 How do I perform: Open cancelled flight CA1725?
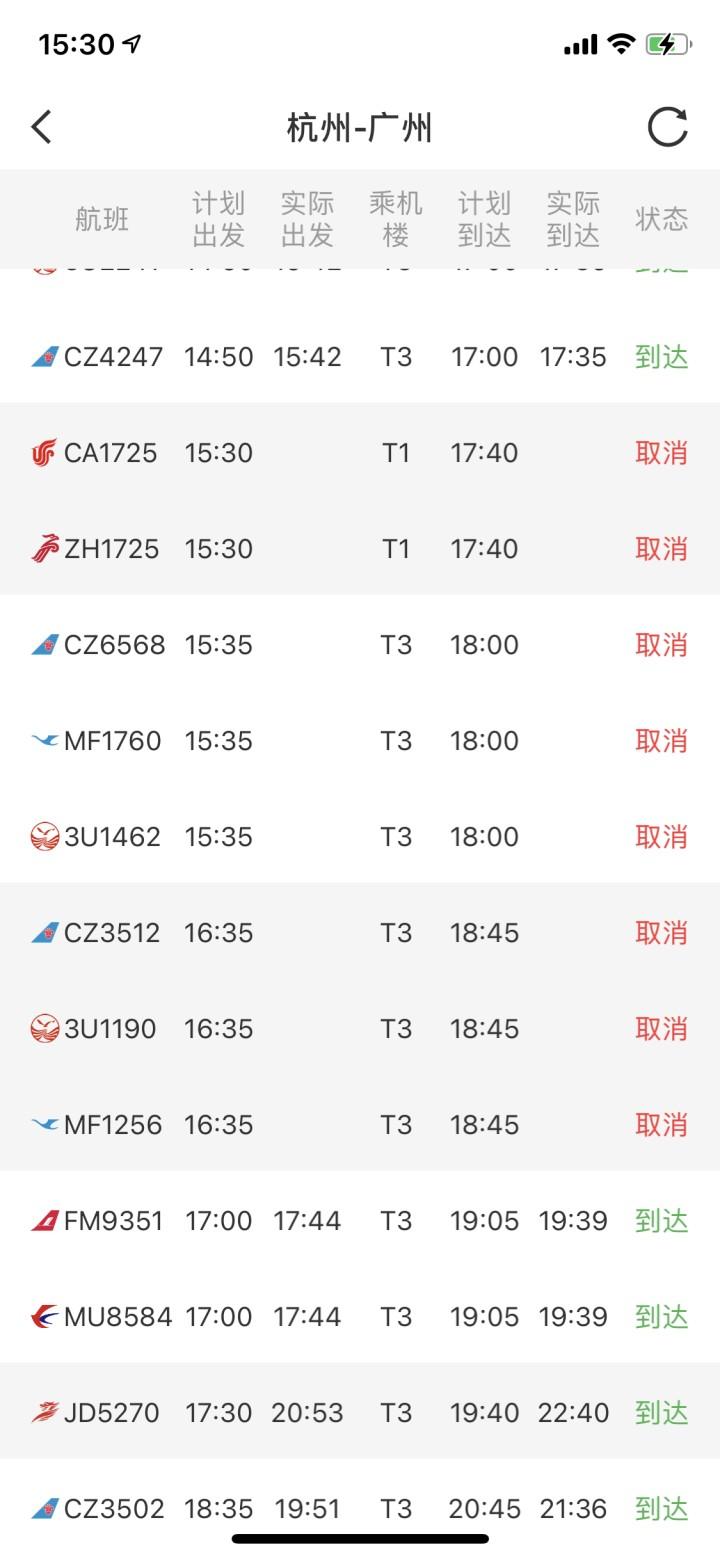[360, 452]
